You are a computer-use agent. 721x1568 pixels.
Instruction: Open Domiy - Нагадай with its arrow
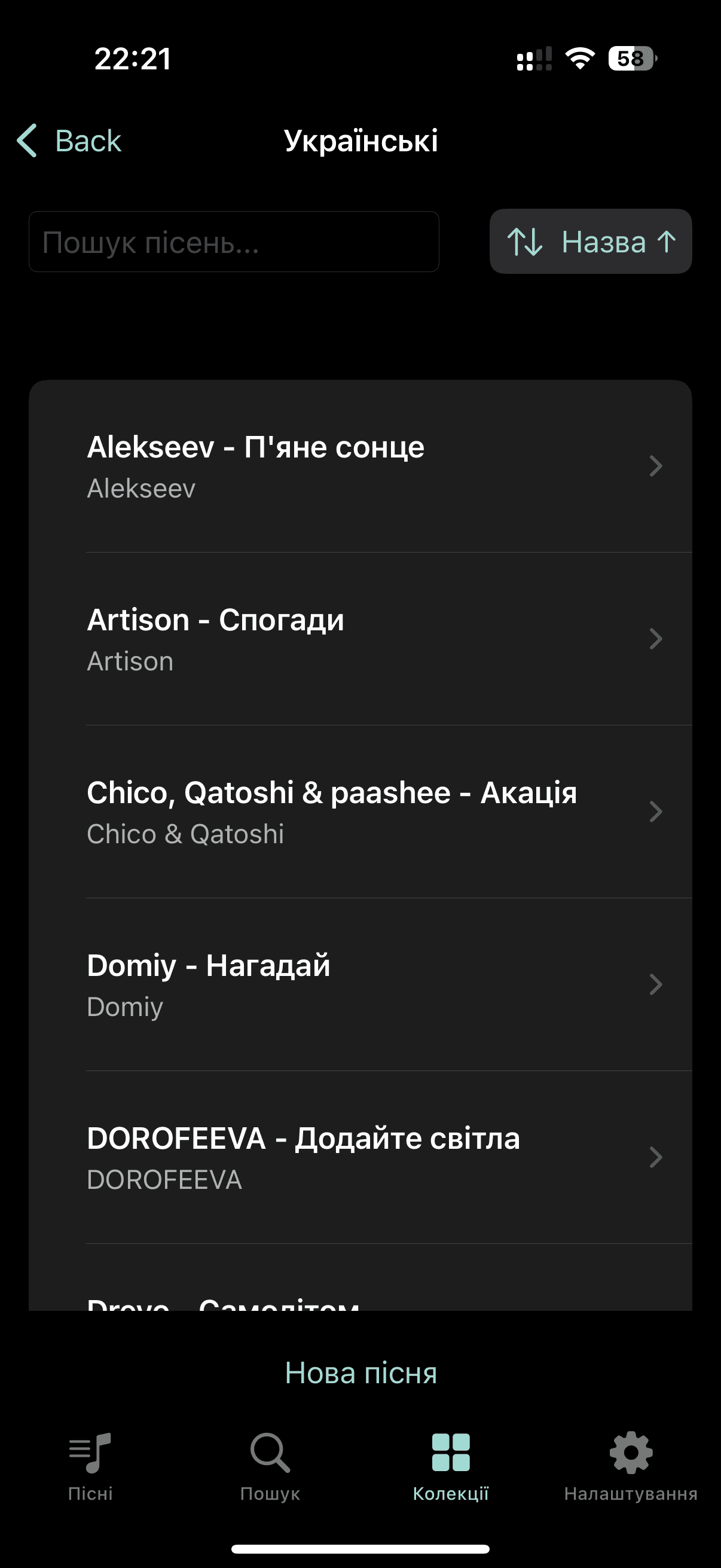(x=655, y=984)
